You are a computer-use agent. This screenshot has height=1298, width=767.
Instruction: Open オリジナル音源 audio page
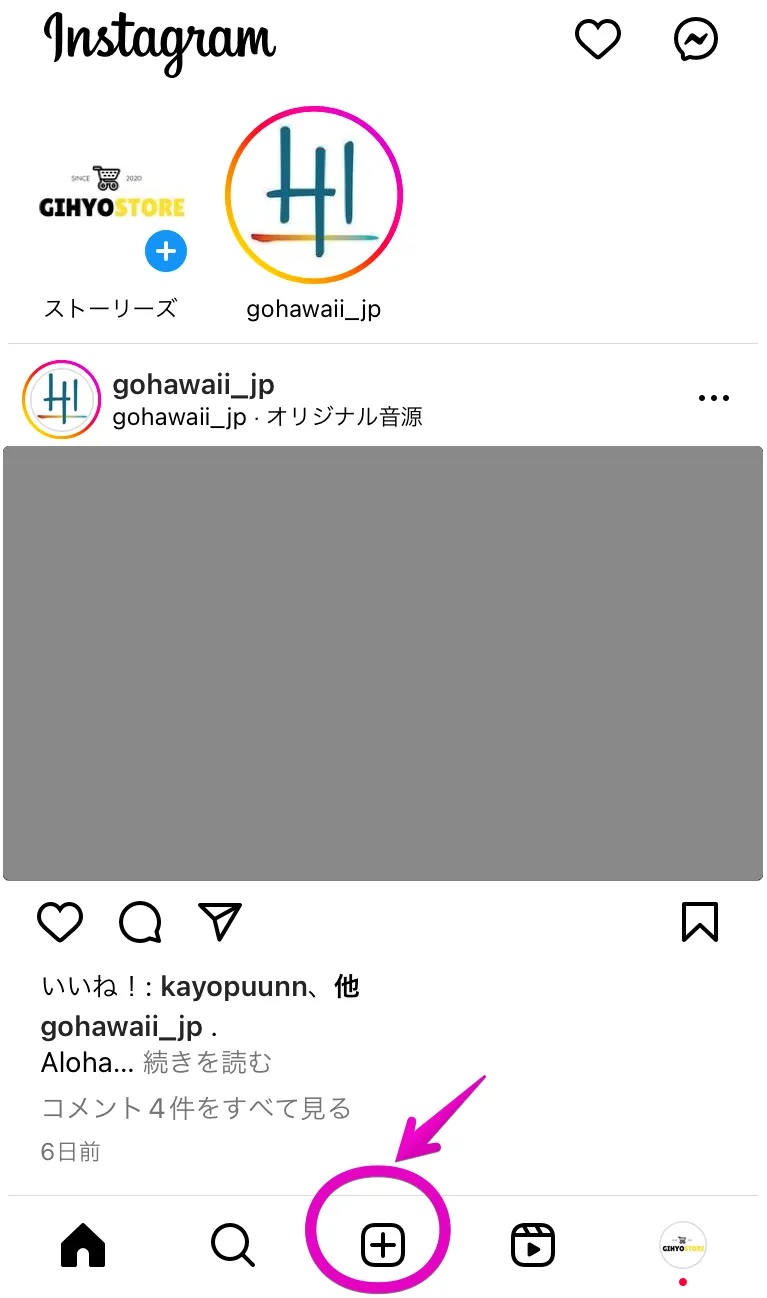coord(345,417)
